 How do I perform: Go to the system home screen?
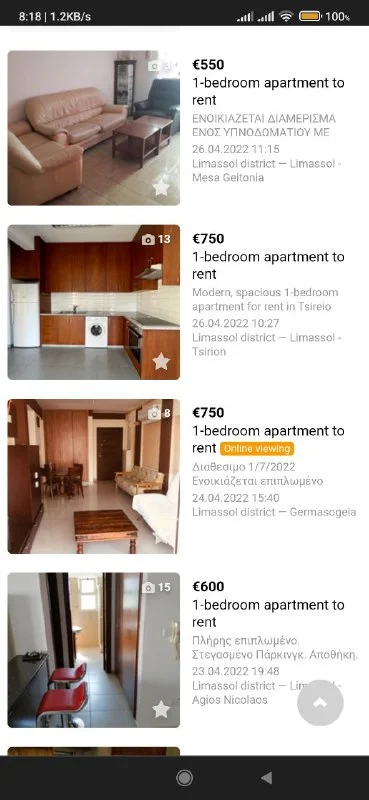[184, 778]
